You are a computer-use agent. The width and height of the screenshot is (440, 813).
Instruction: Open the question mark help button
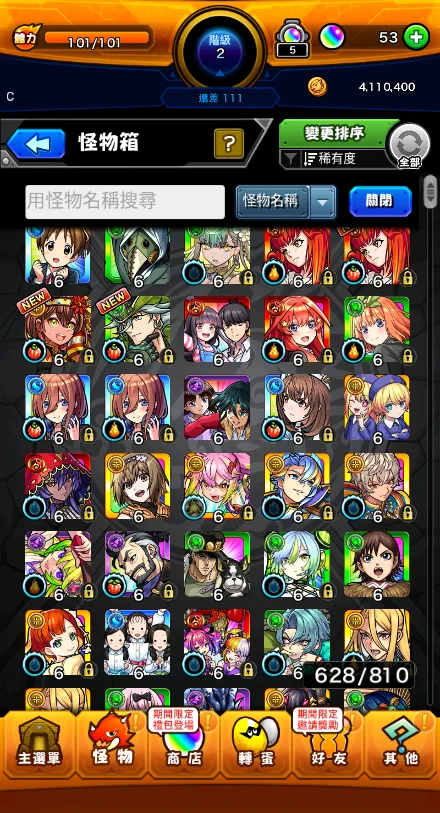coord(229,144)
